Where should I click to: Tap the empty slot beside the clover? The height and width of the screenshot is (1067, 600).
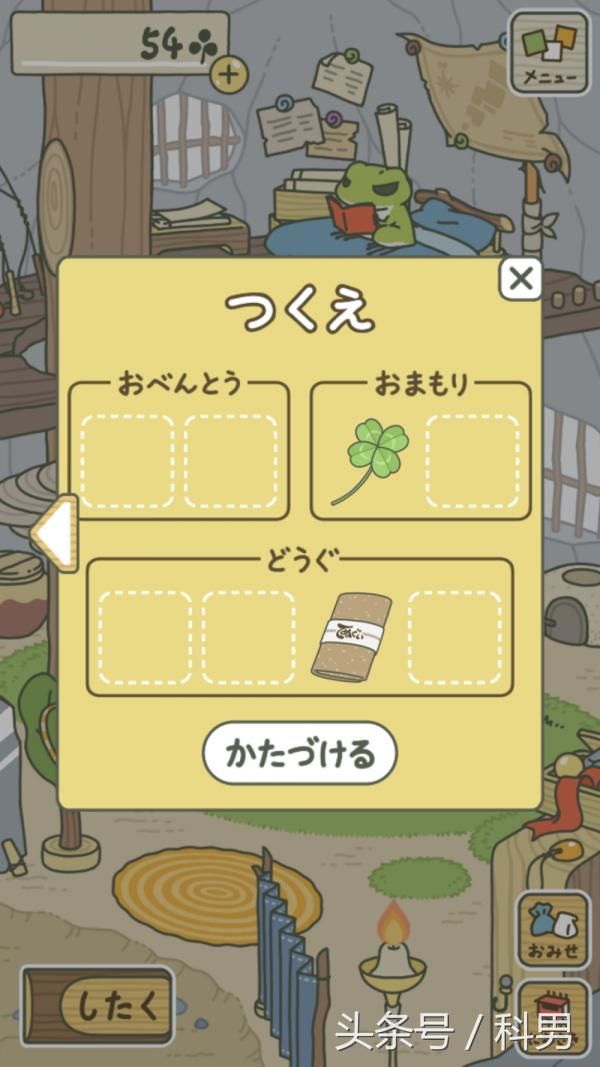pos(472,460)
